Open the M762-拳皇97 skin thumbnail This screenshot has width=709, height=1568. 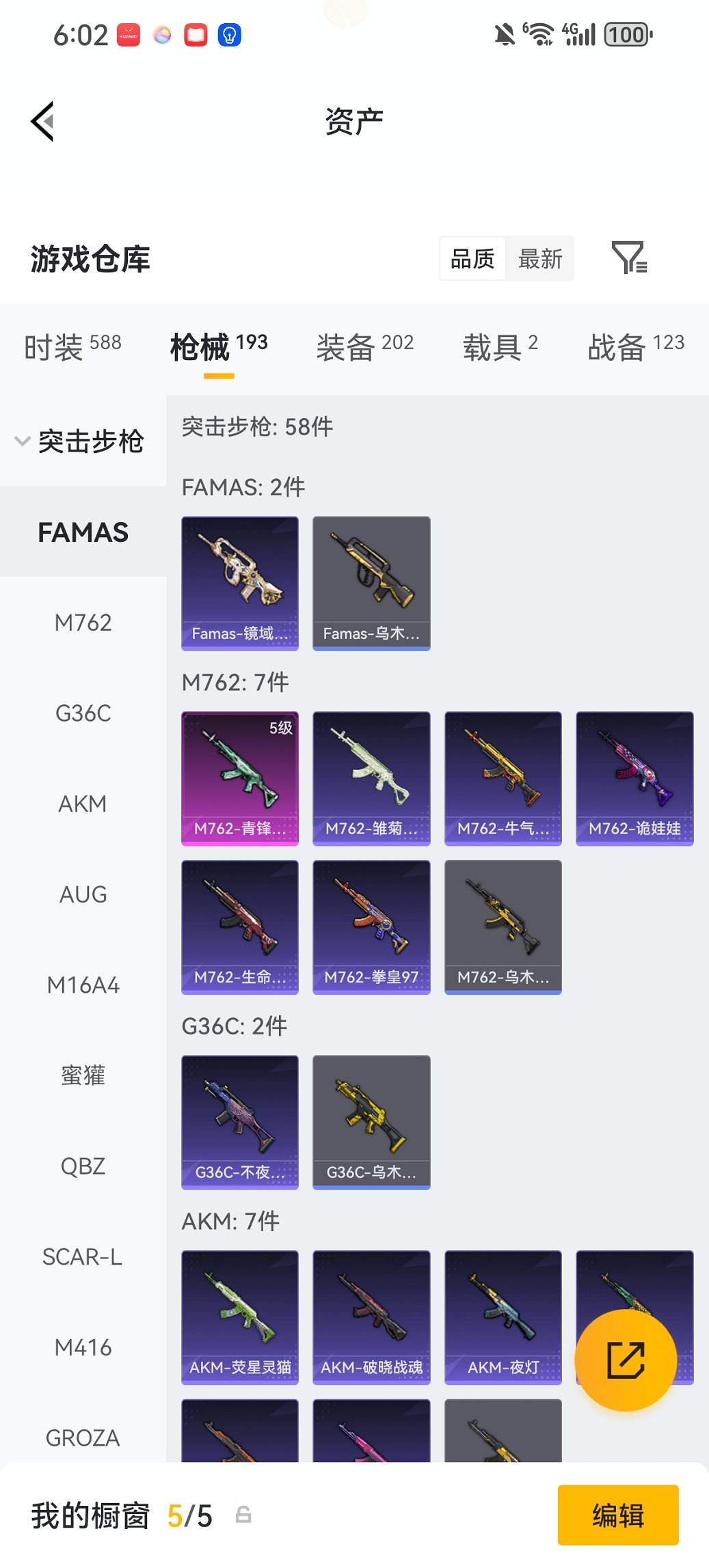click(x=371, y=926)
